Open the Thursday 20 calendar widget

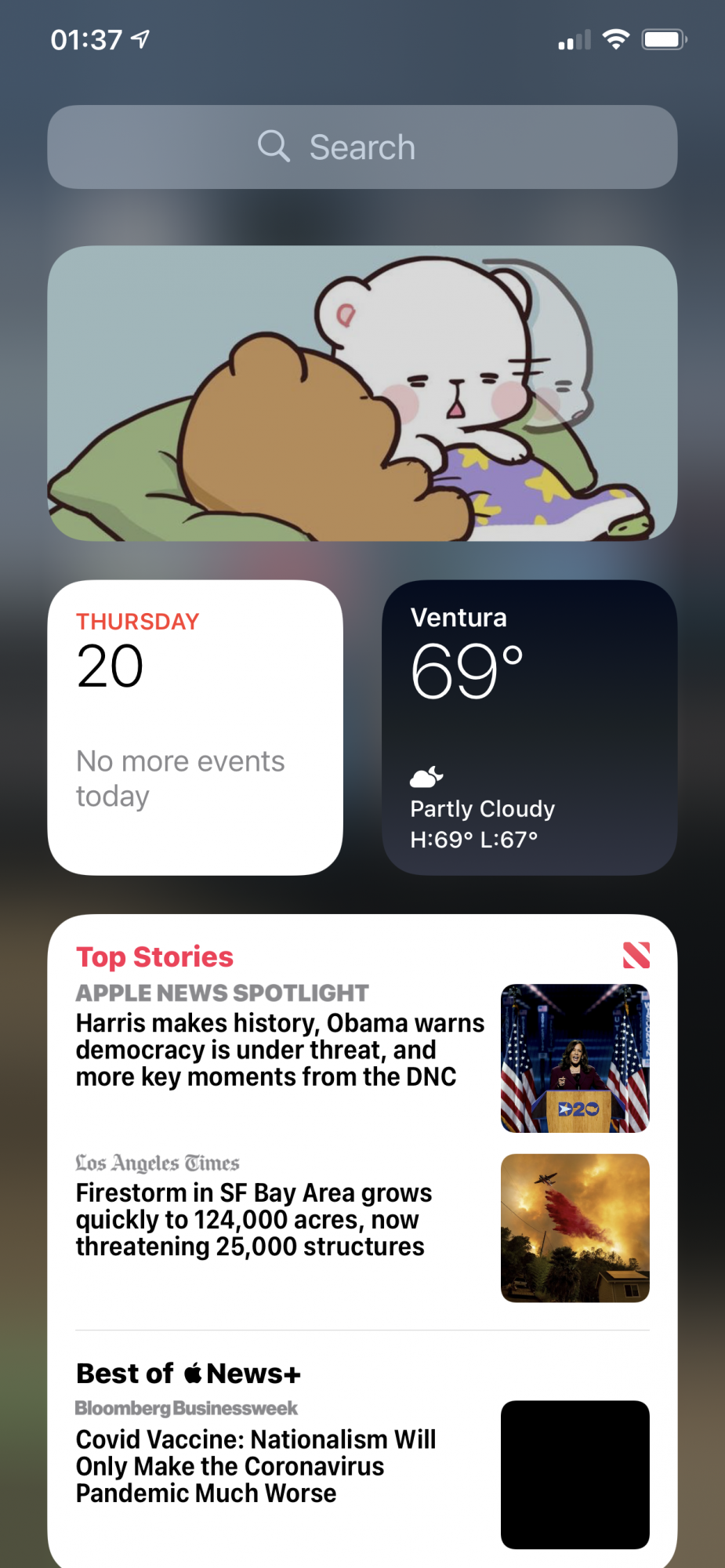click(195, 728)
